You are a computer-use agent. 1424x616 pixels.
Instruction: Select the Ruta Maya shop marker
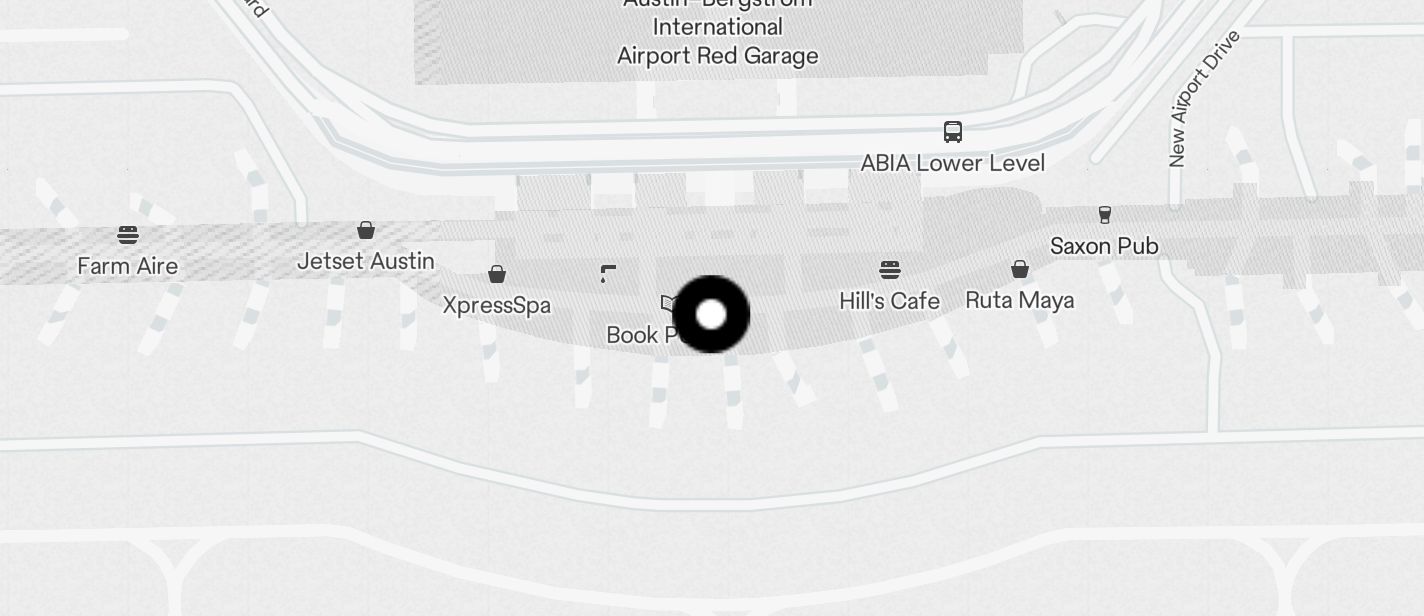tap(1020, 269)
